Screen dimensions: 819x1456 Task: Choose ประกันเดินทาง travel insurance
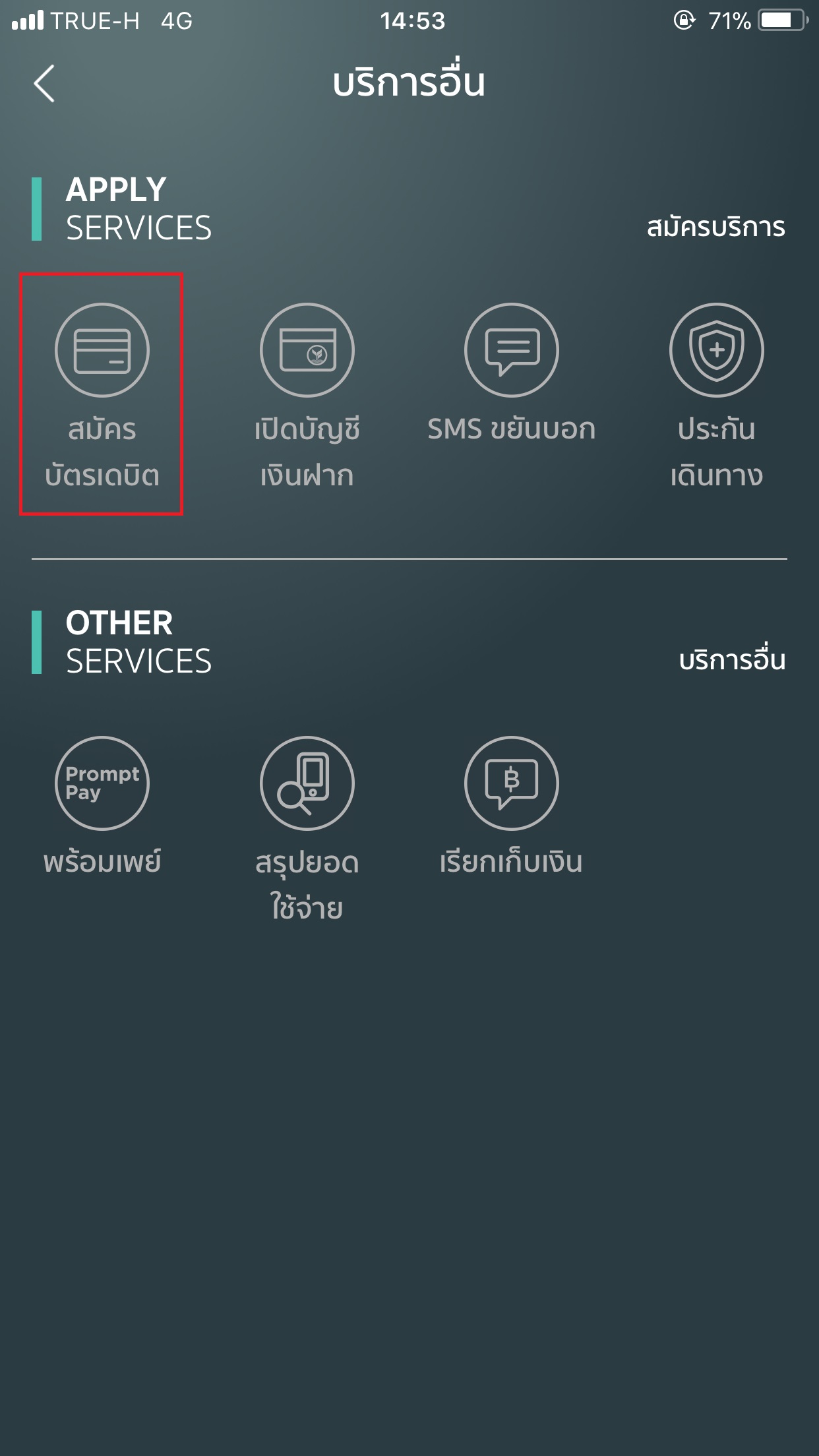click(x=717, y=351)
